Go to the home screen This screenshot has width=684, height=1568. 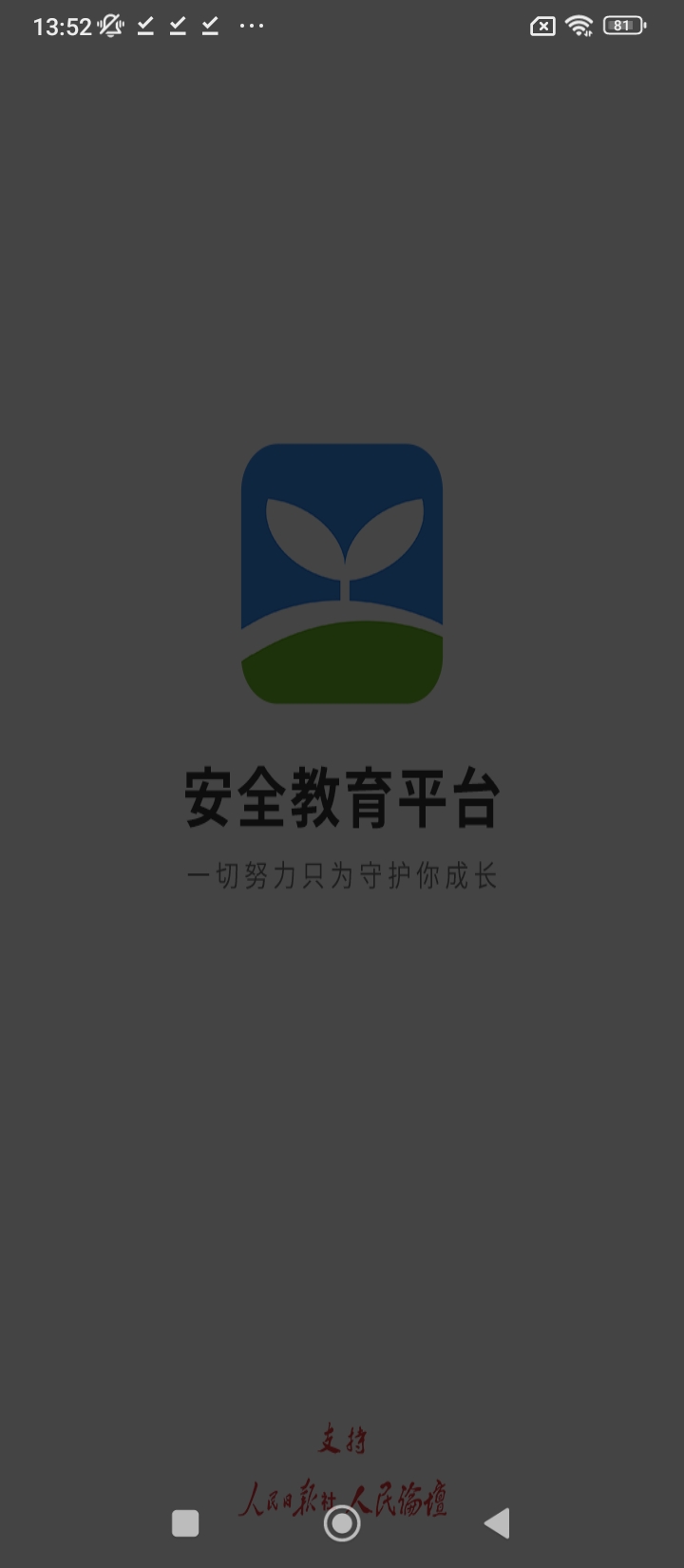(342, 1523)
